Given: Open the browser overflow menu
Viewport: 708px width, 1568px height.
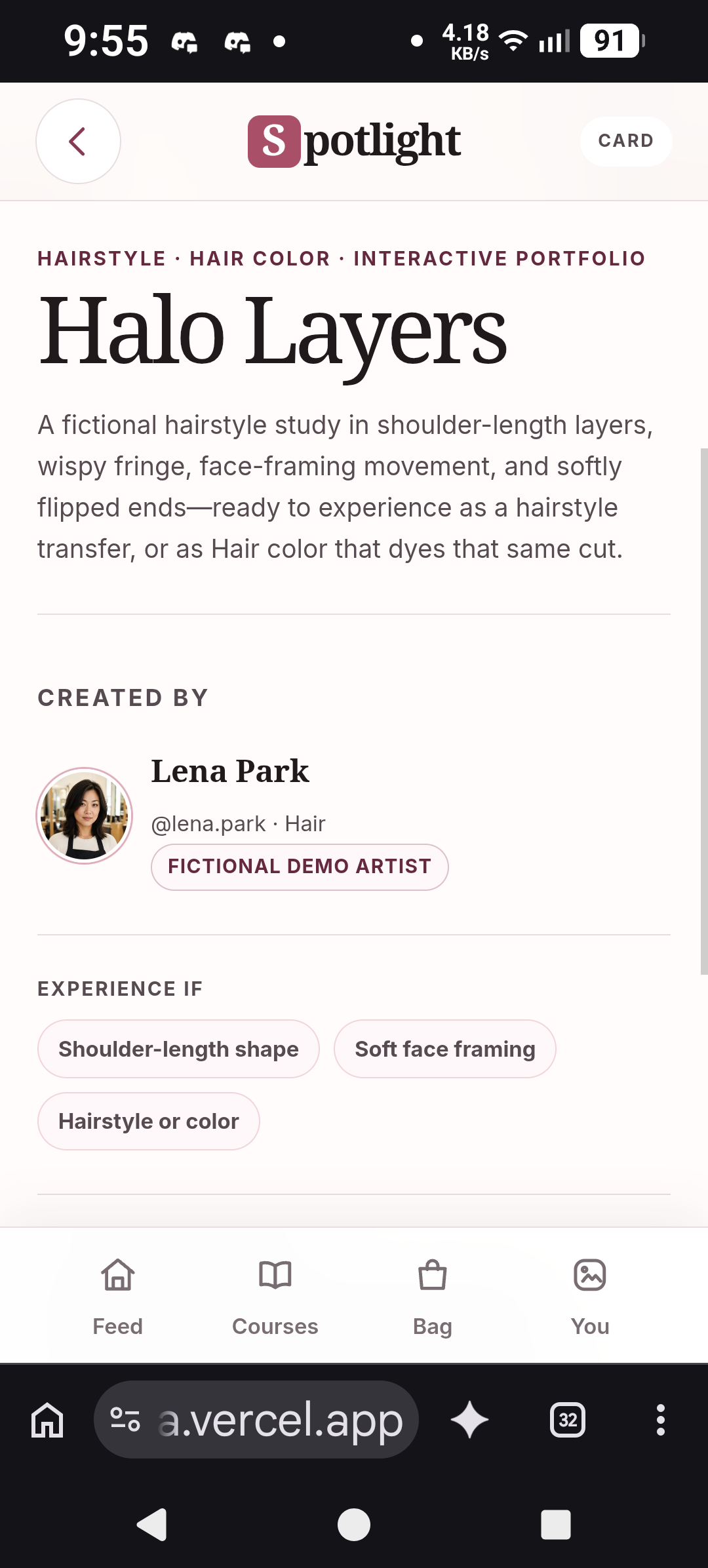Looking at the screenshot, I should tap(661, 1420).
